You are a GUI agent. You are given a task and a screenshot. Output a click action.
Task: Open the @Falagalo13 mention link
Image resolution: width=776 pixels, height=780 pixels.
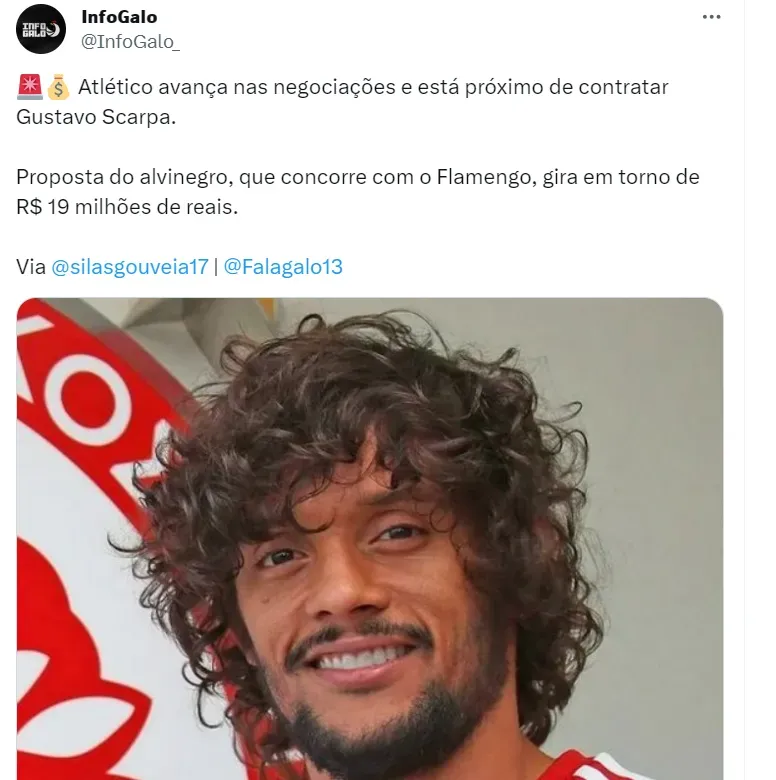[283, 267]
